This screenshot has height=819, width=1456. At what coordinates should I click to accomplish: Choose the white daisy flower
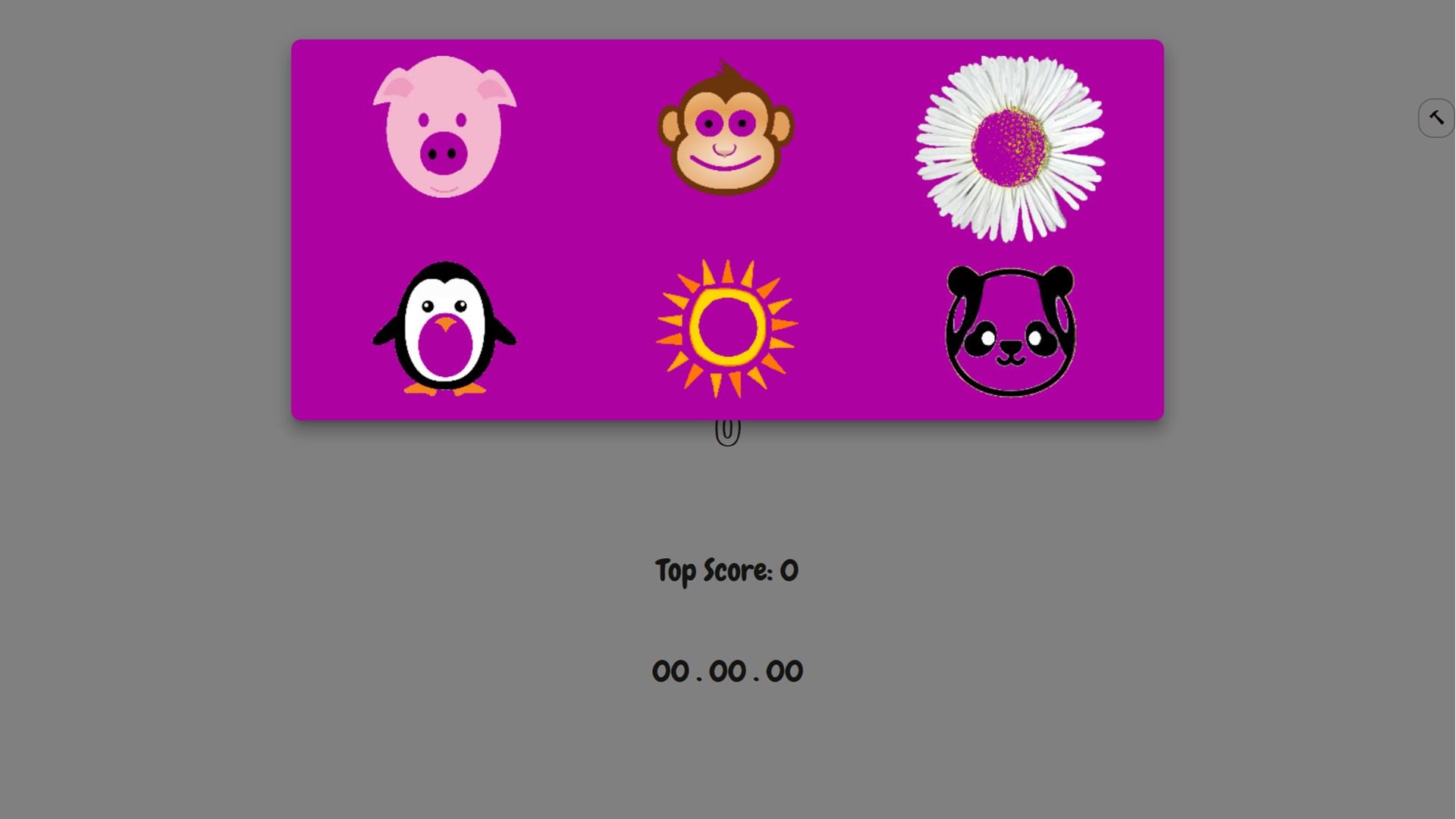[1009, 148]
